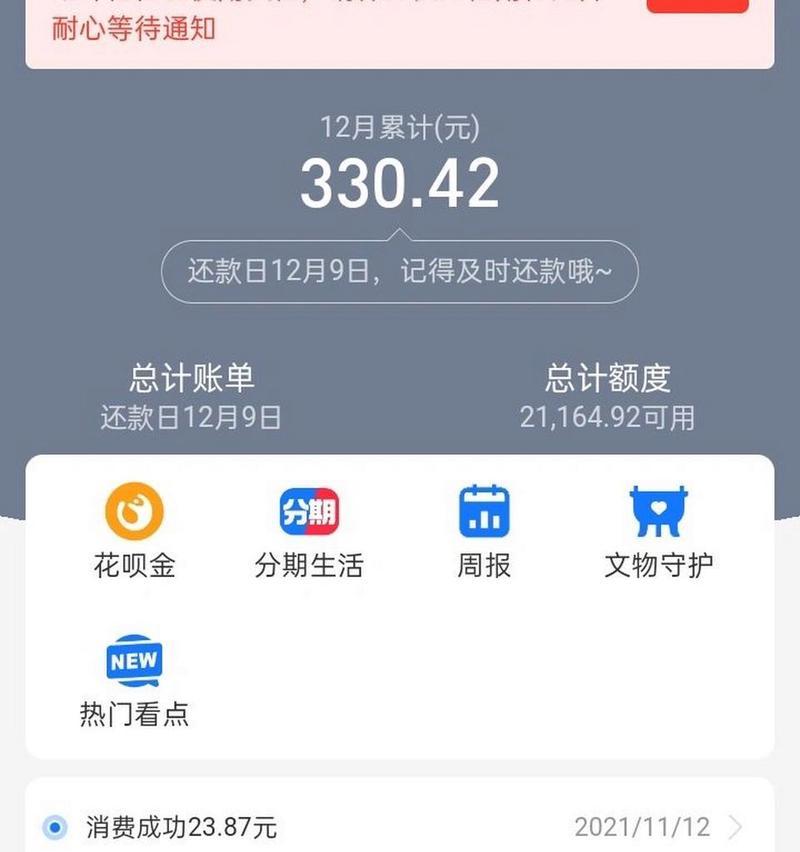The image size is (800, 852).
Task: Open 文物守护
Action: [x=659, y=530]
